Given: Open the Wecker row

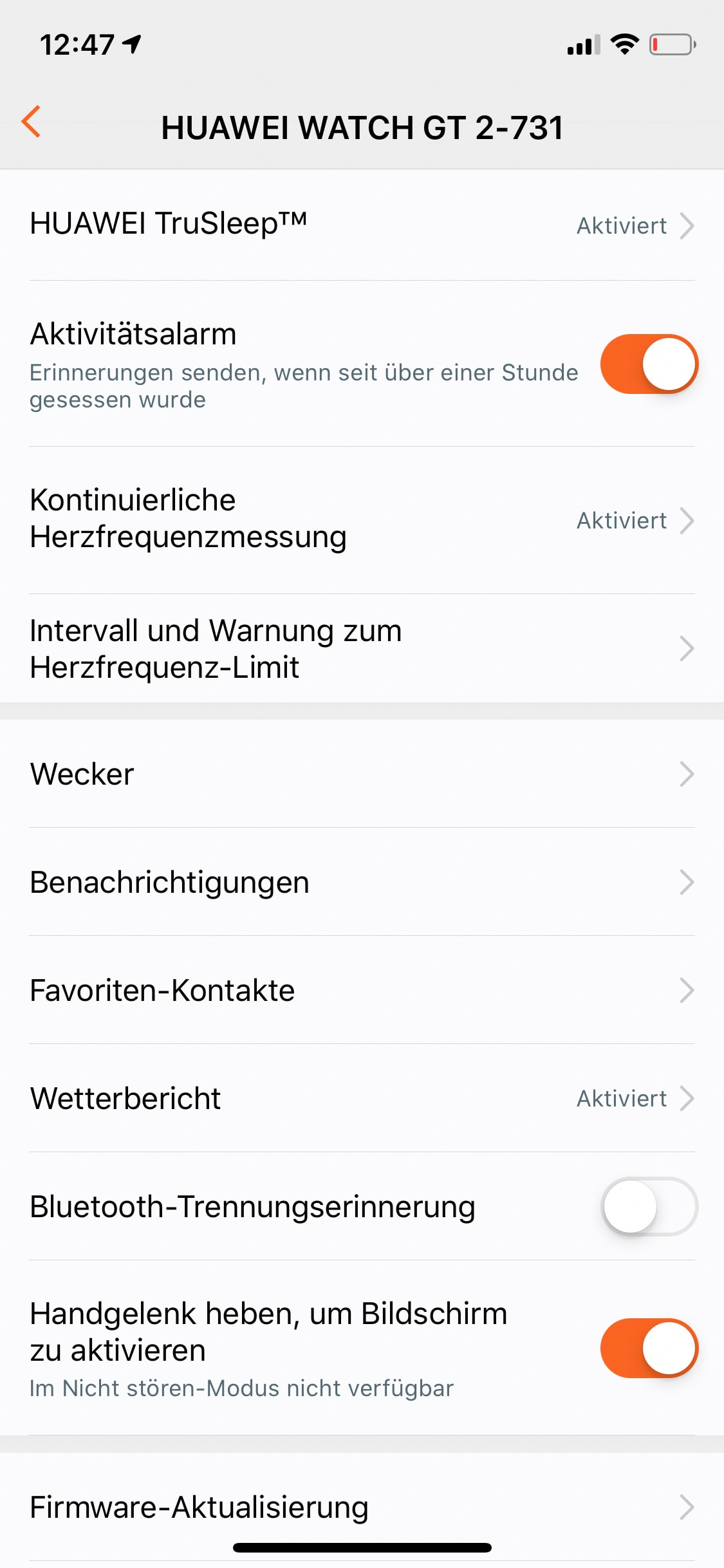Looking at the screenshot, I should tap(362, 774).
